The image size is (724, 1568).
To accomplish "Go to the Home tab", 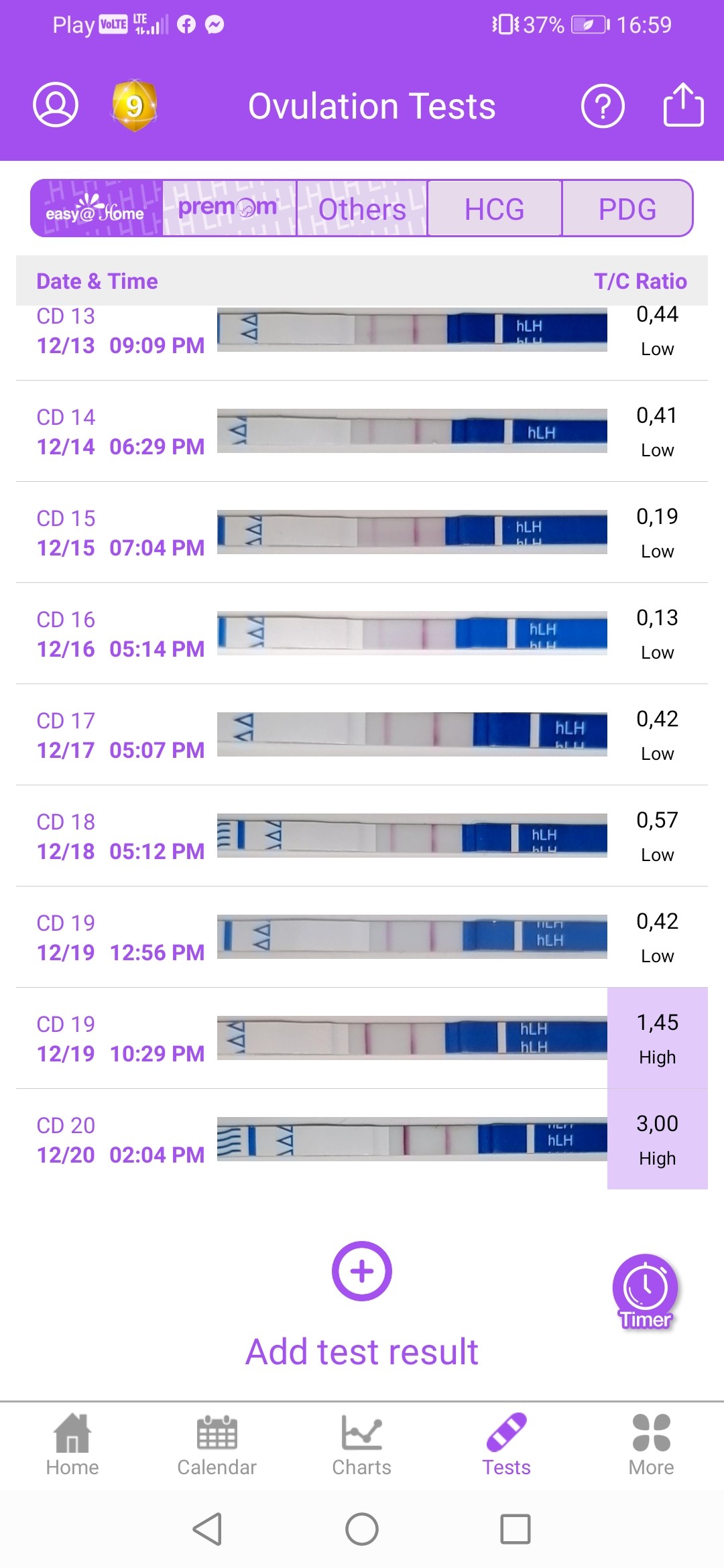I will click(x=72, y=1445).
